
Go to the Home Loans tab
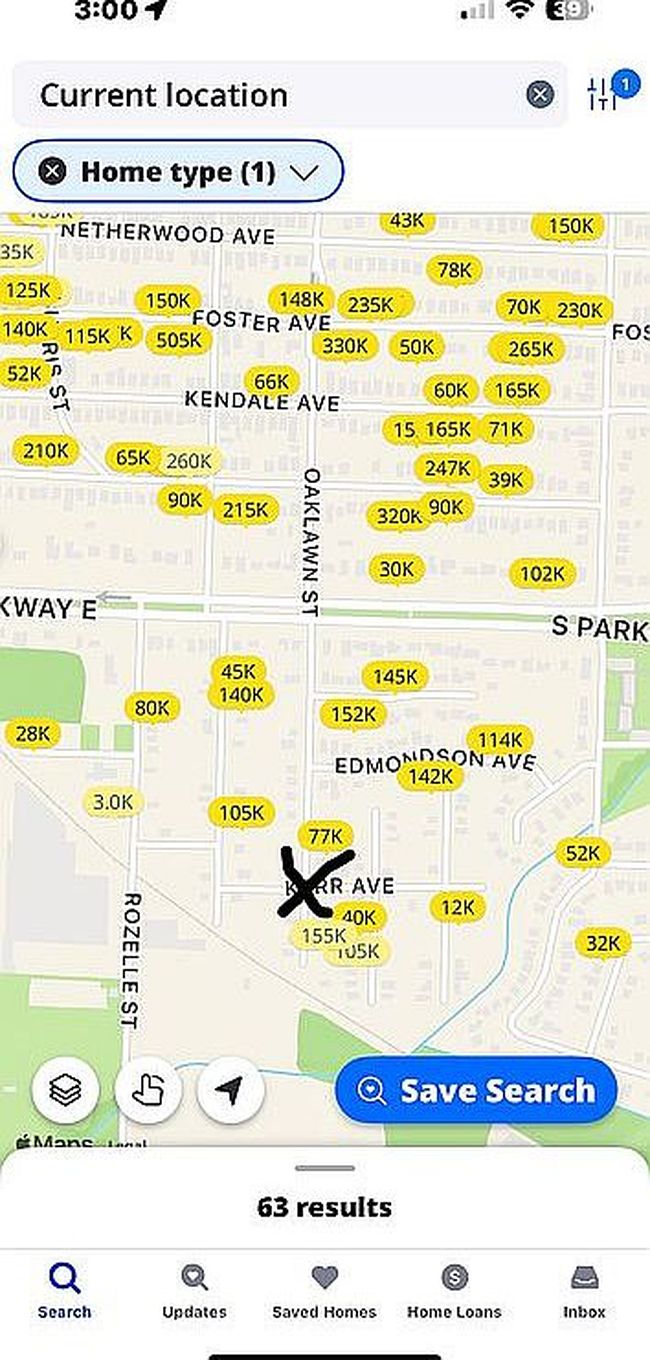pyautogui.click(x=454, y=1290)
